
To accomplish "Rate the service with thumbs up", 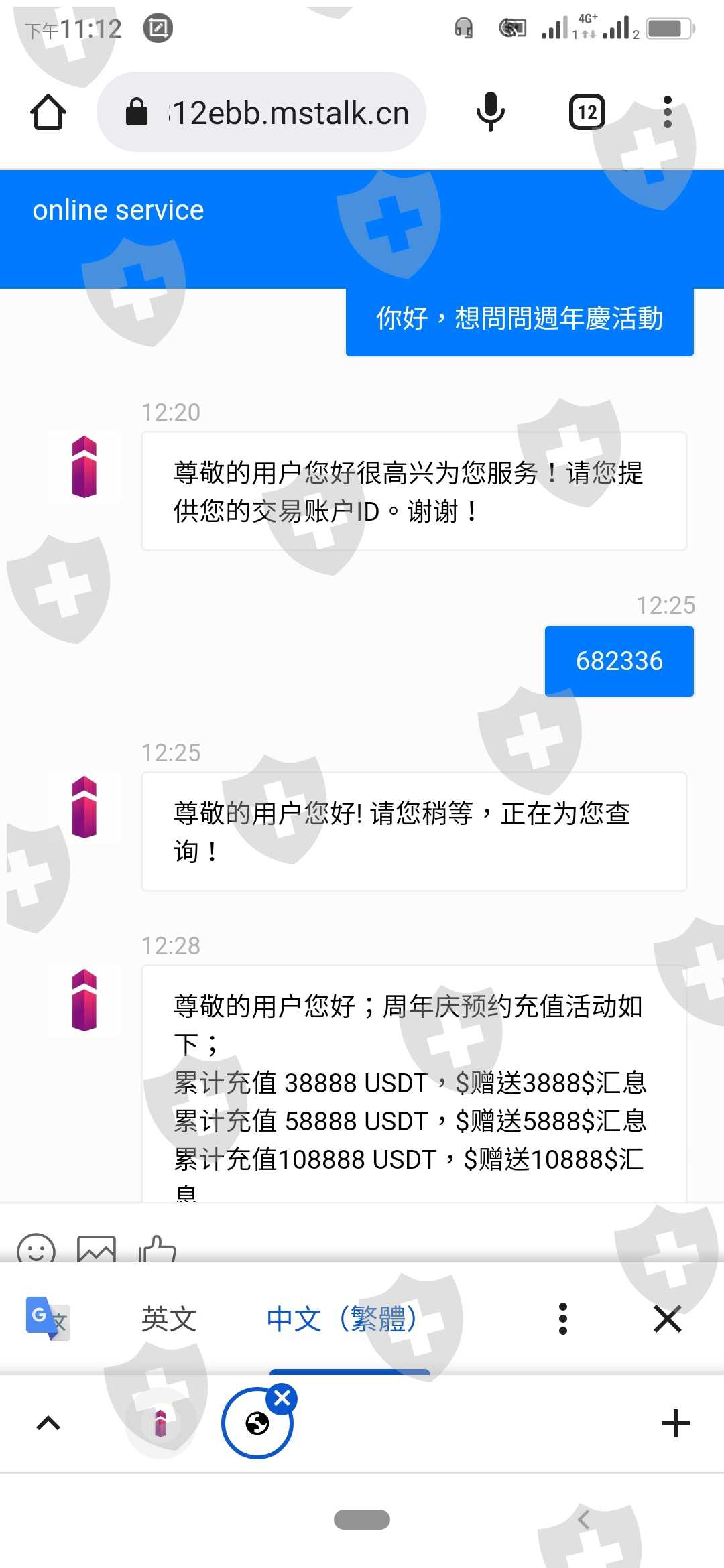I will [157, 1248].
